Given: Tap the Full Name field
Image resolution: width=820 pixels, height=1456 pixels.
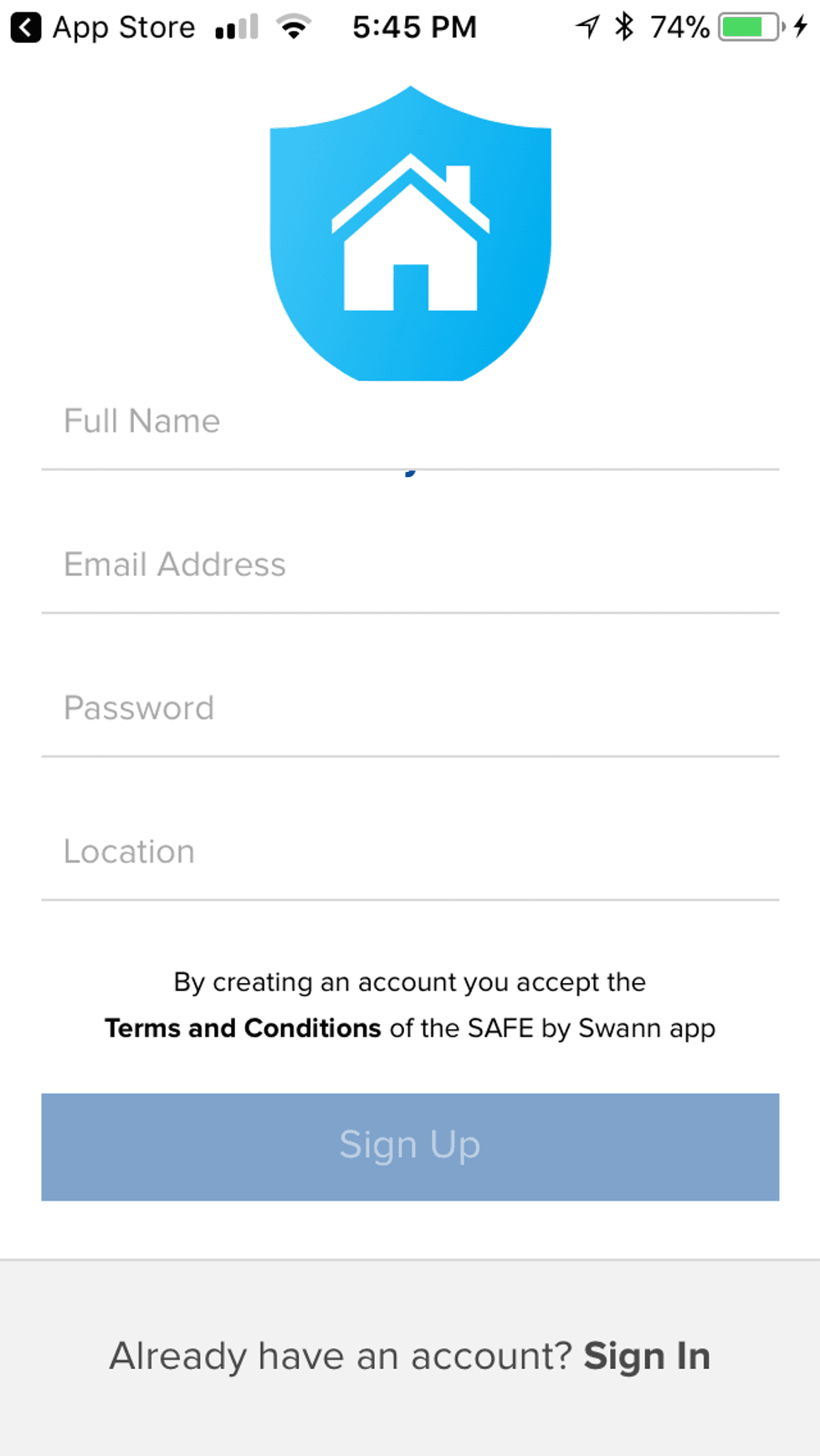Looking at the screenshot, I should coord(410,422).
